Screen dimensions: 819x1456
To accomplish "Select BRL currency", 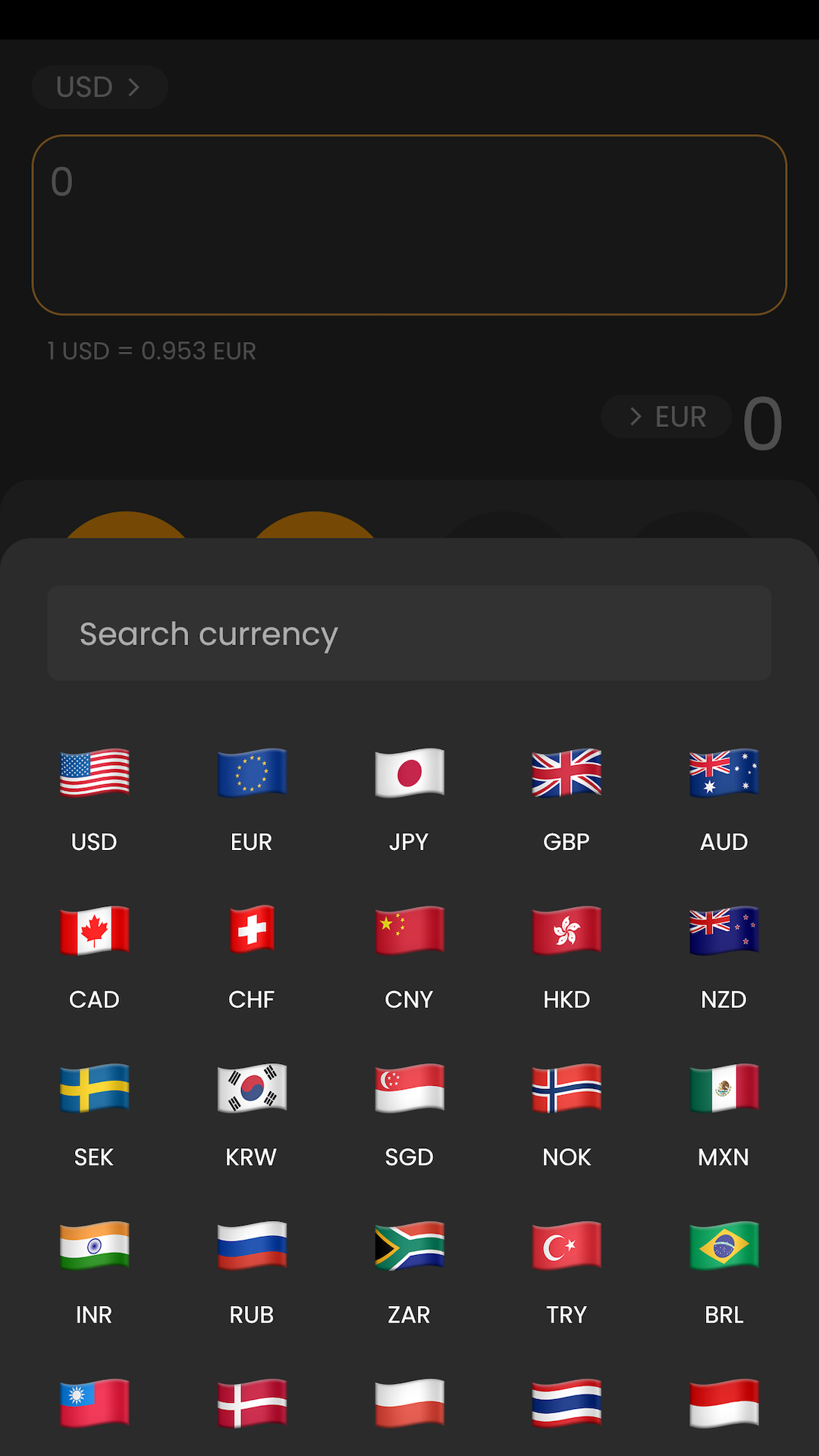I will [x=724, y=1269].
